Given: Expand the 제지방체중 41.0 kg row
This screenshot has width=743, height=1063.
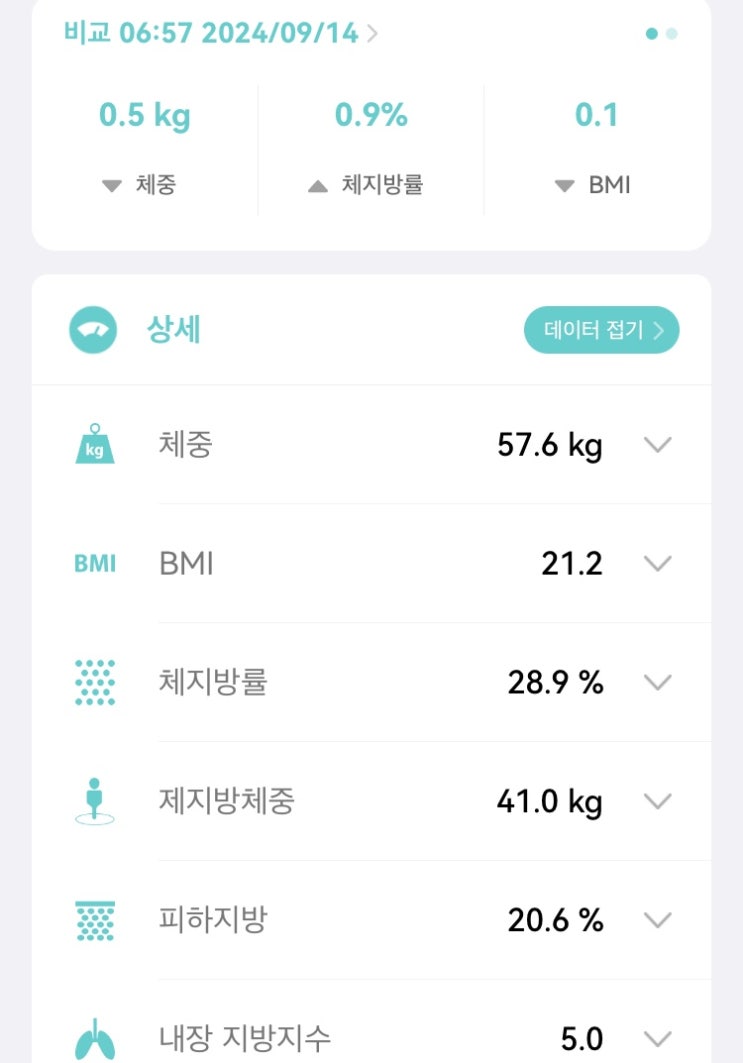Looking at the screenshot, I should pyautogui.click(x=657, y=802).
